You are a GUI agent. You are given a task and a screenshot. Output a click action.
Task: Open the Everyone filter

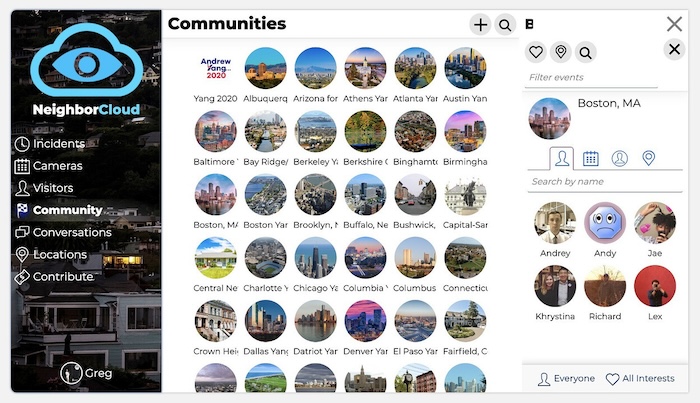click(566, 379)
